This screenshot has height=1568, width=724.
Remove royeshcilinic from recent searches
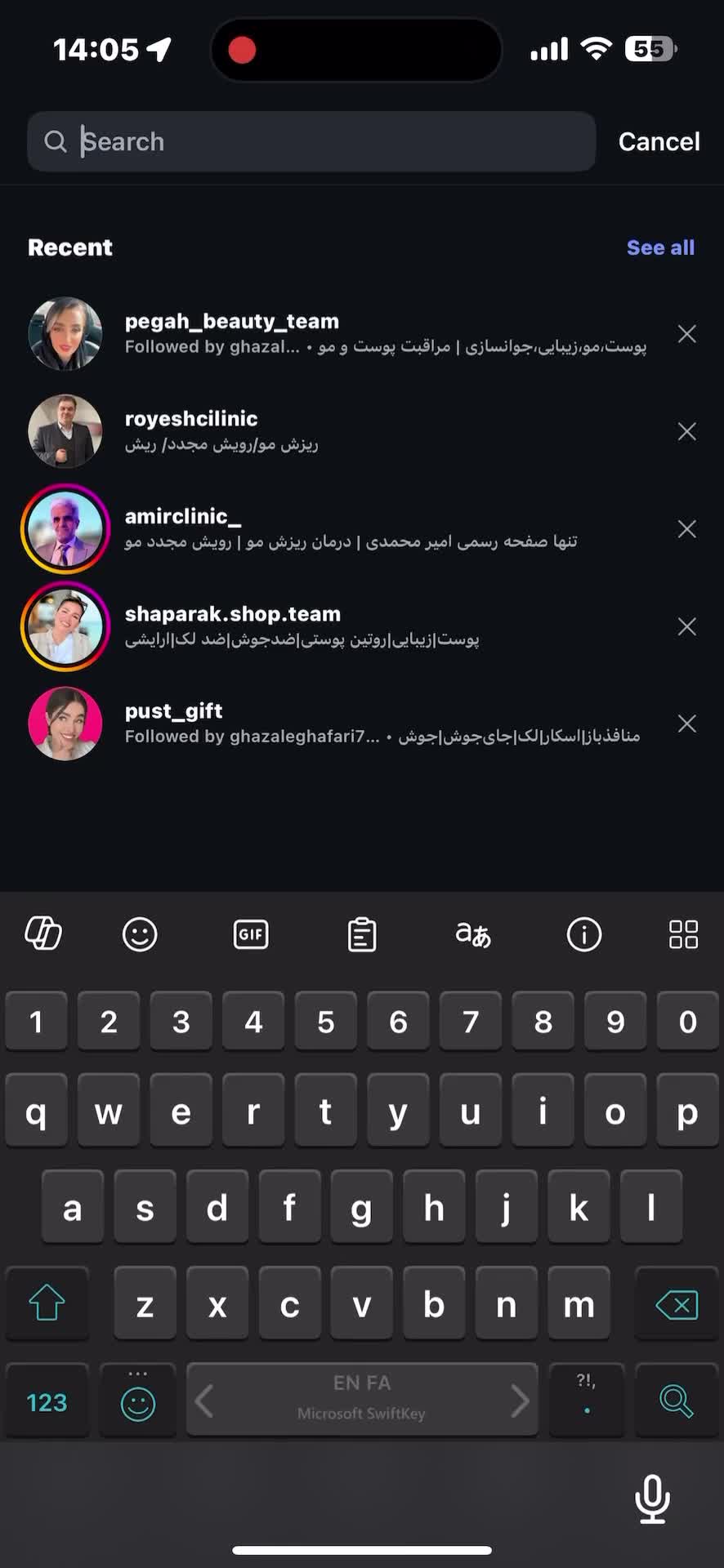coord(687,431)
